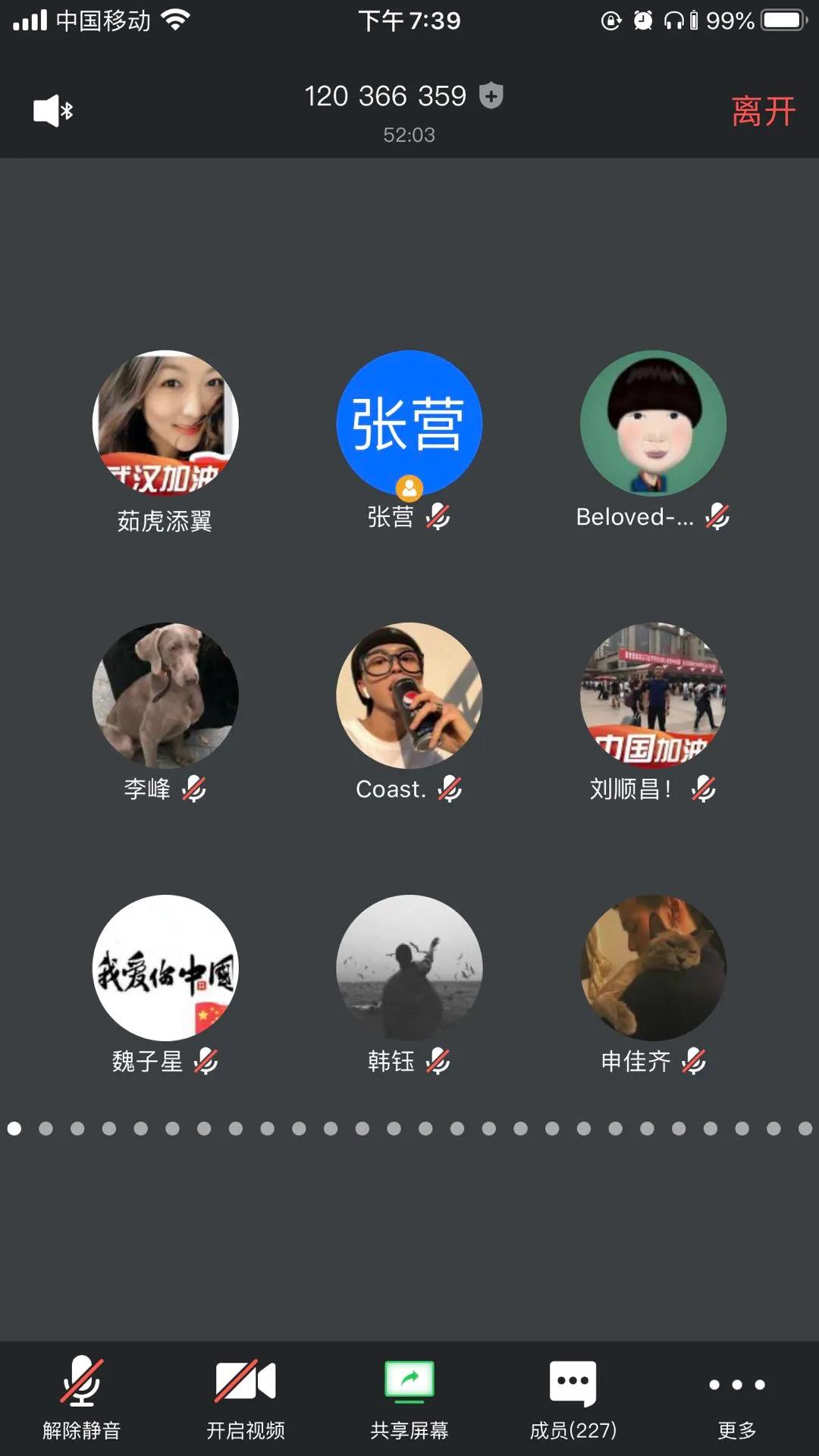This screenshot has height=1456, width=819.
Task: Start 共享屏幕 screen sharing
Action: 409,1397
